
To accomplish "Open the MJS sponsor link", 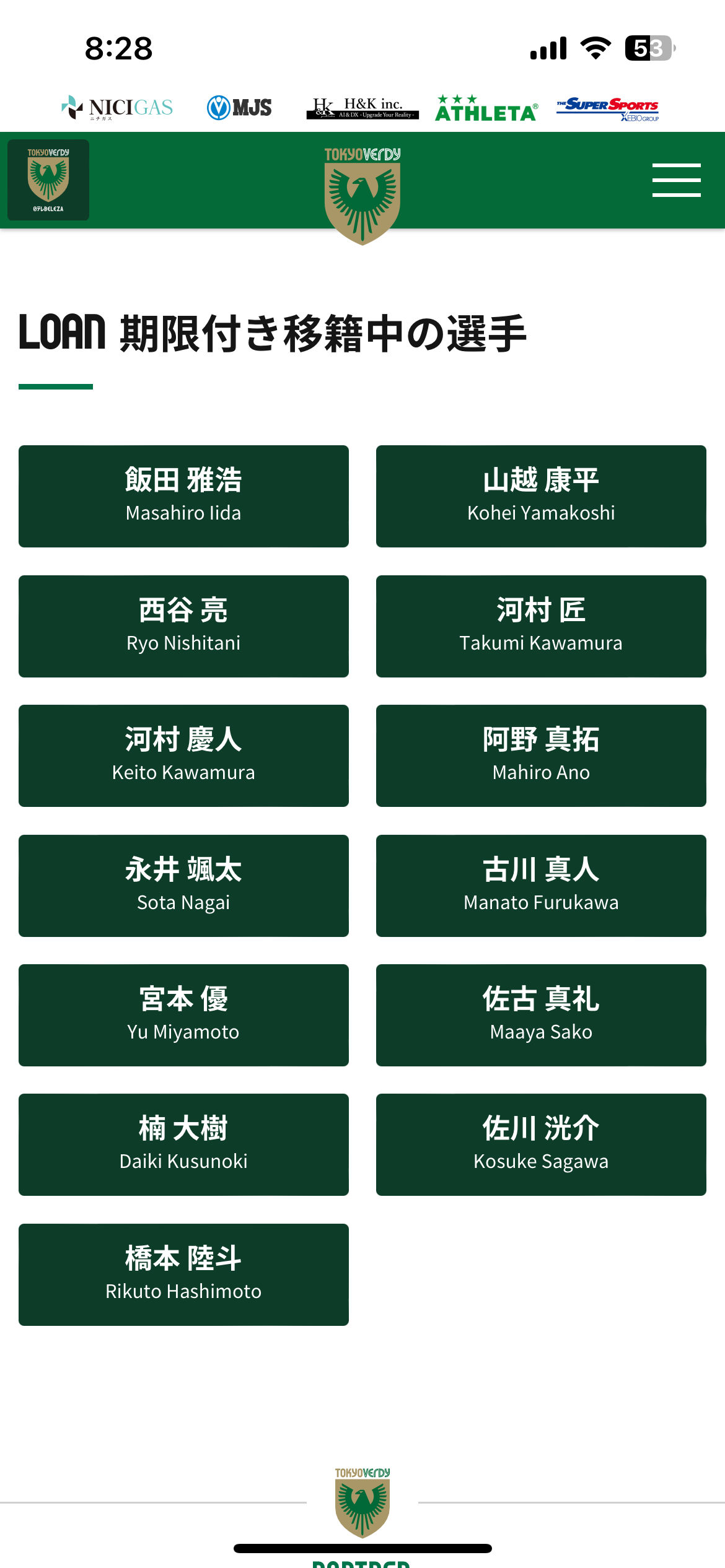I will point(239,108).
